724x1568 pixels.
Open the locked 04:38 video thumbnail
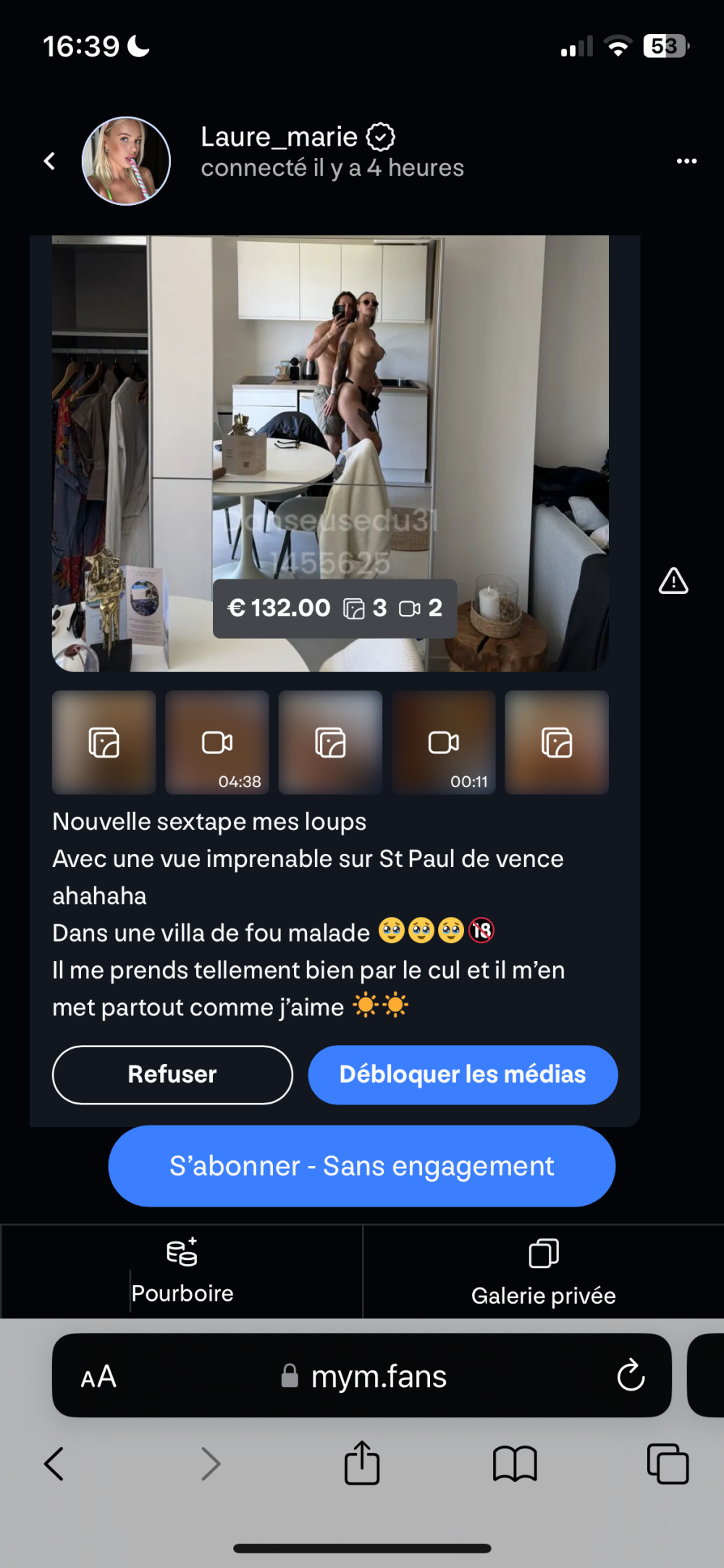(217, 742)
